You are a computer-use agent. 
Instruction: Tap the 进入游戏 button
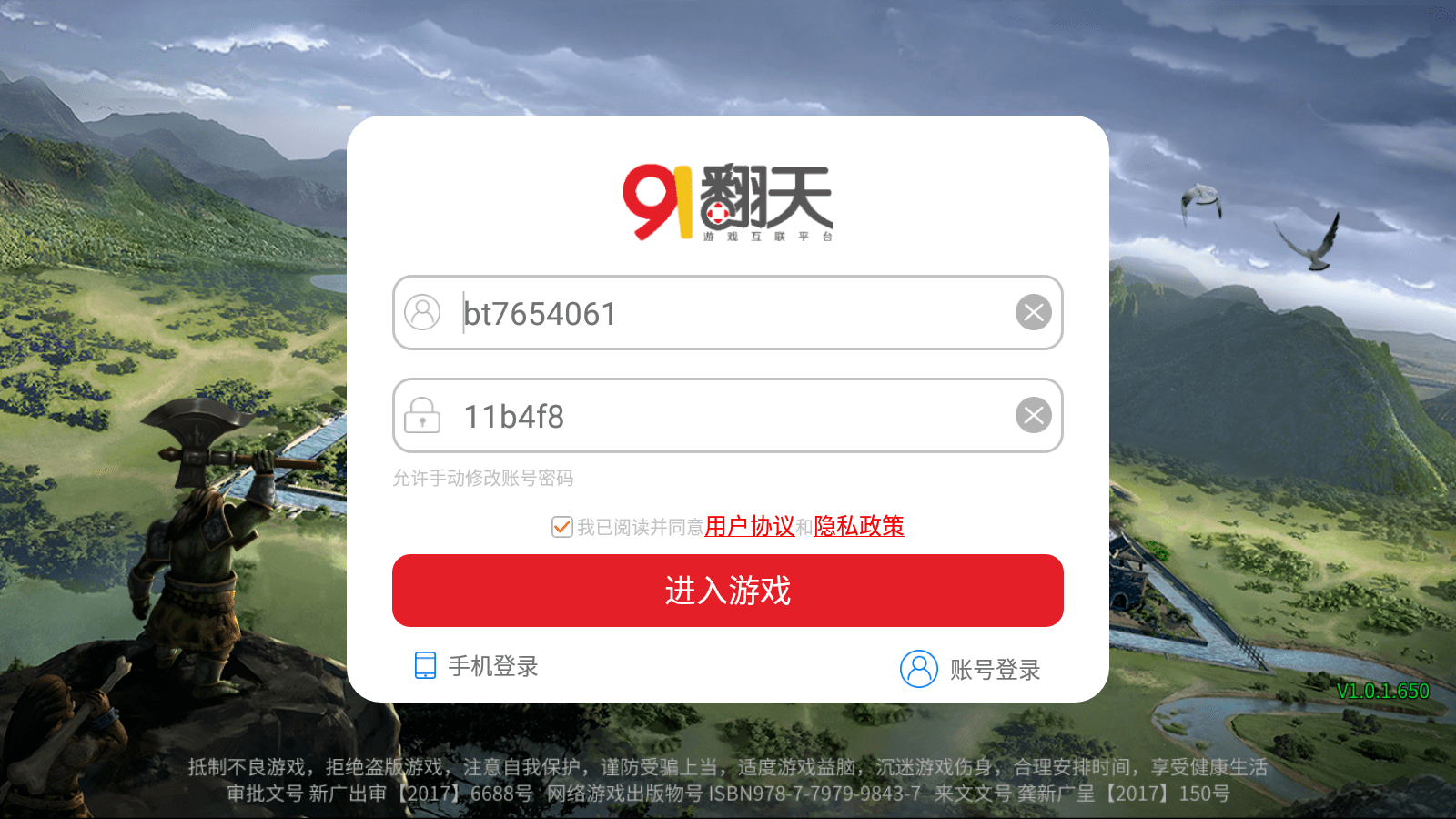pos(727,591)
